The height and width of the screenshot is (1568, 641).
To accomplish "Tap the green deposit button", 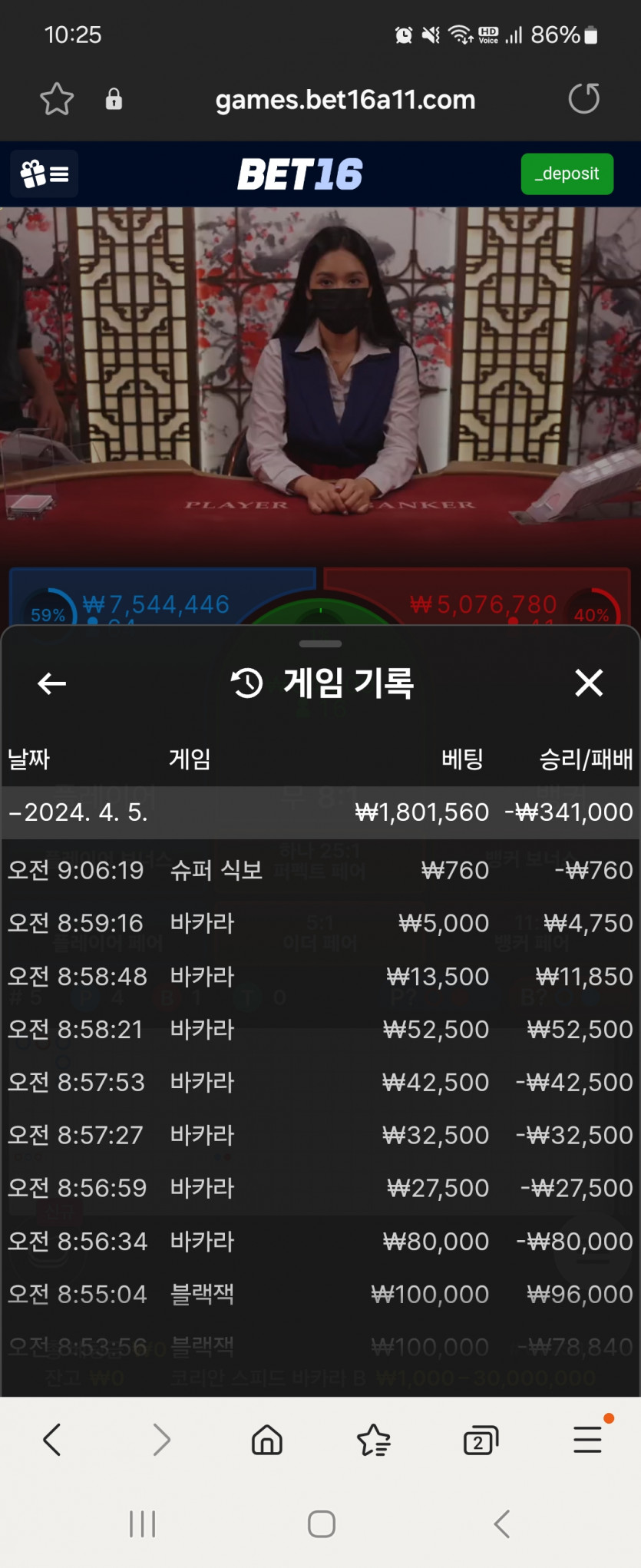I will 567,174.
